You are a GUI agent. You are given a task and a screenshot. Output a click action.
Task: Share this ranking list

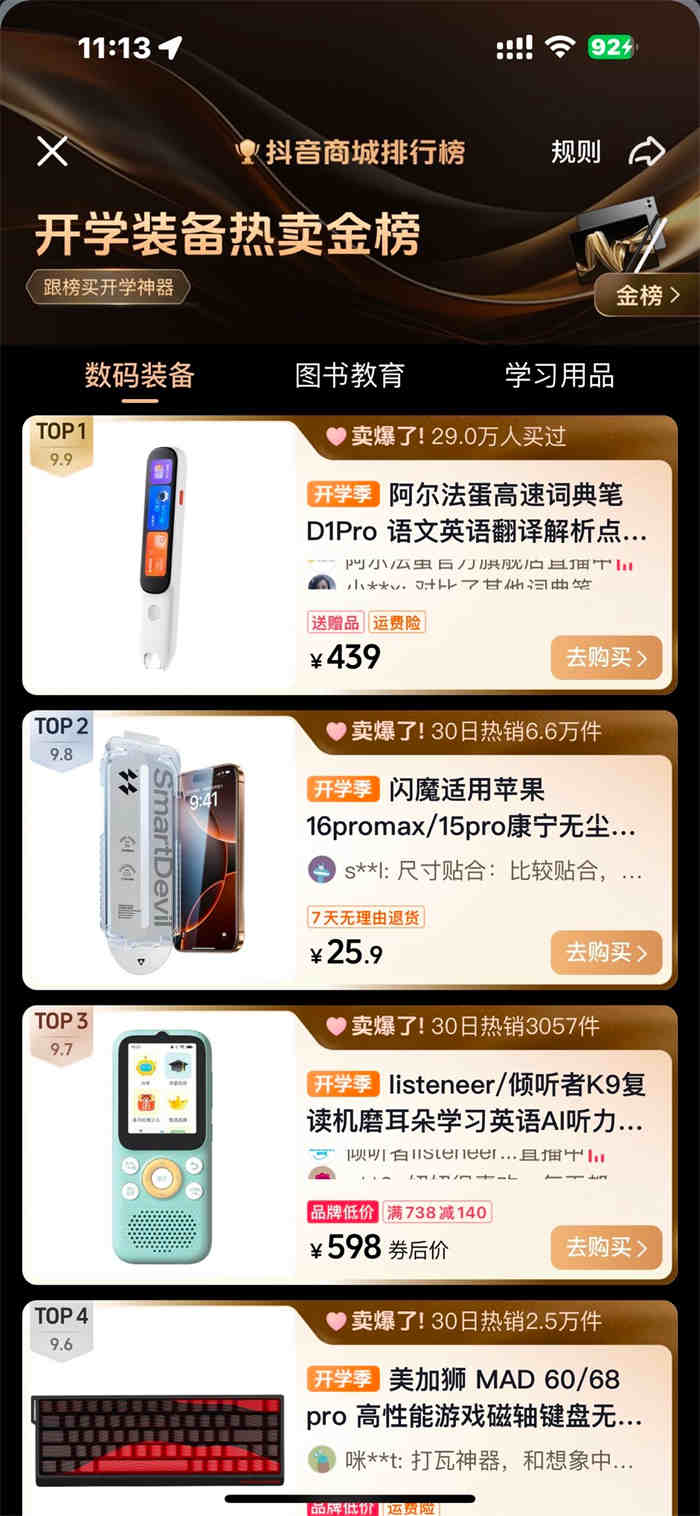[647, 152]
